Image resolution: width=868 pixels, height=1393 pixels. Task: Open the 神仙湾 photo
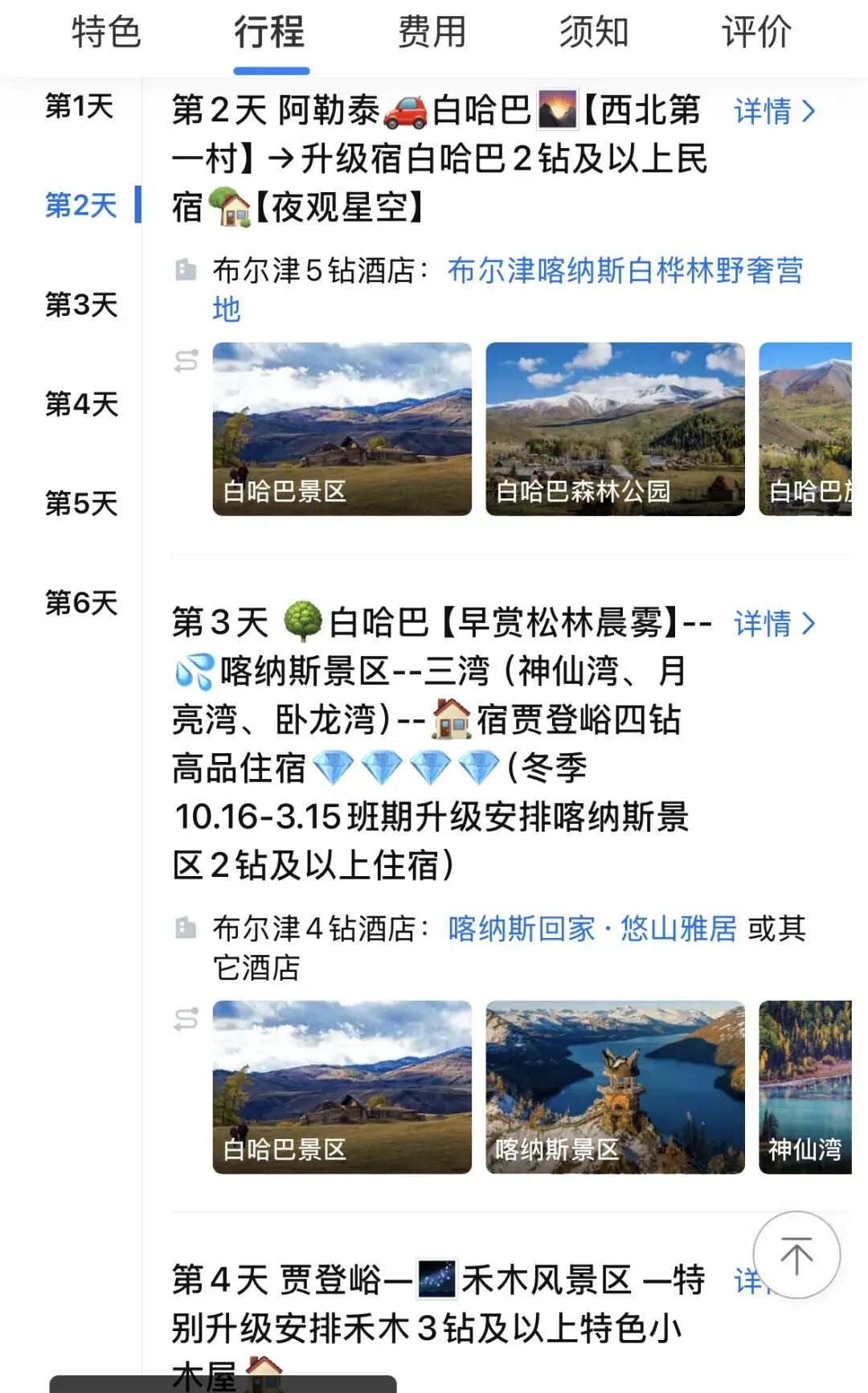[x=805, y=1087]
